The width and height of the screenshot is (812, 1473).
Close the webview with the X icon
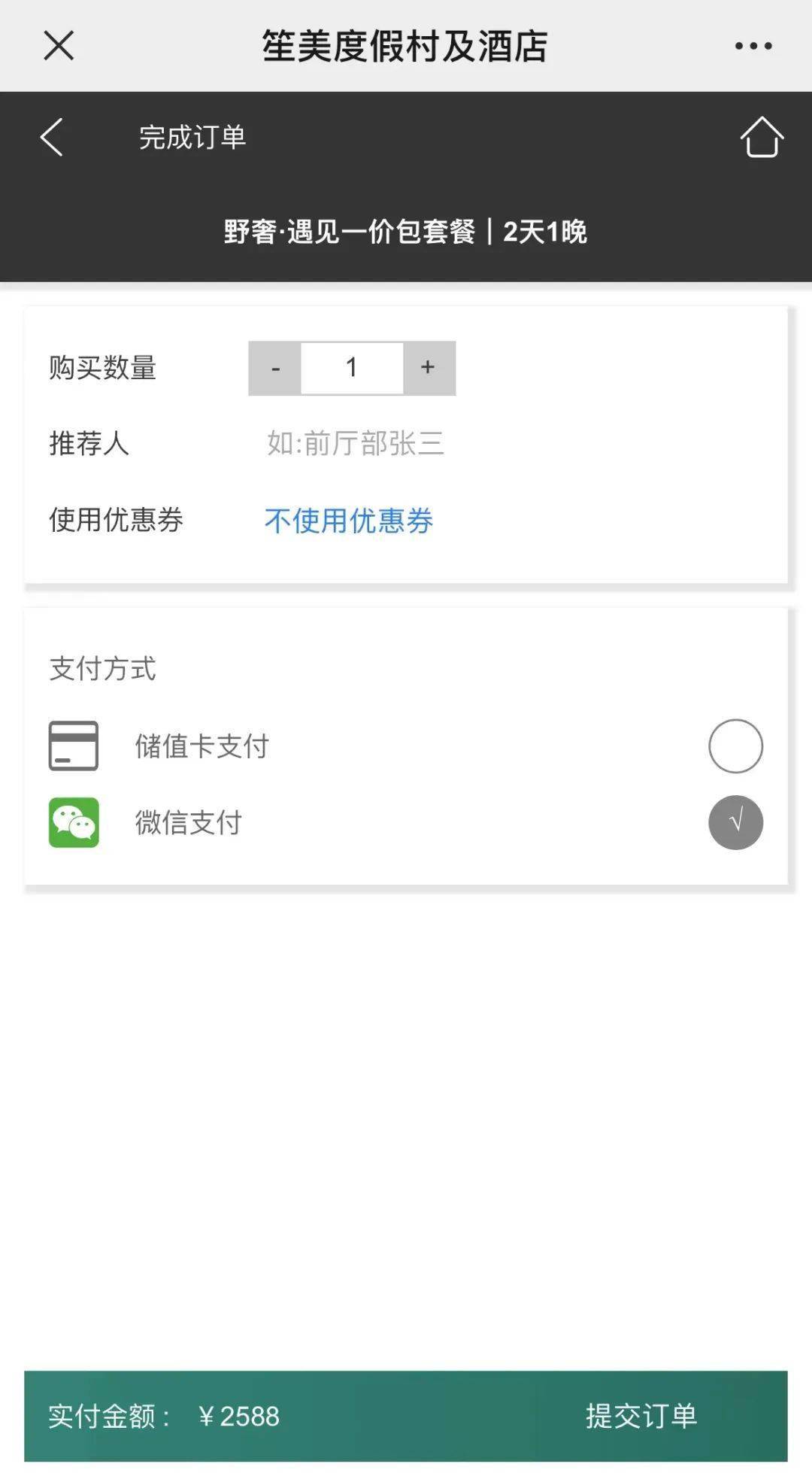coord(59,45)
